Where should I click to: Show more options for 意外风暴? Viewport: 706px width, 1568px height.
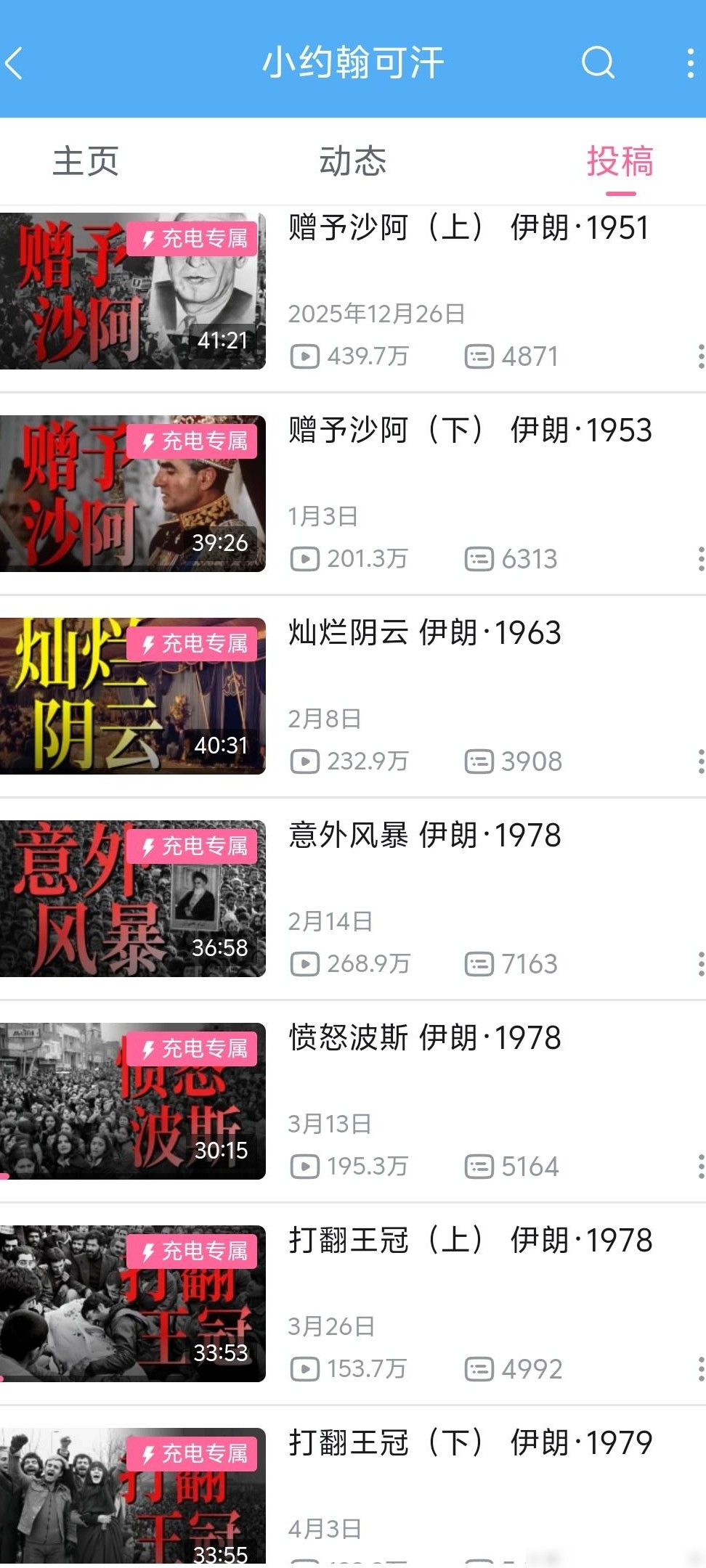pyautogui.click(x=700, y=964)
